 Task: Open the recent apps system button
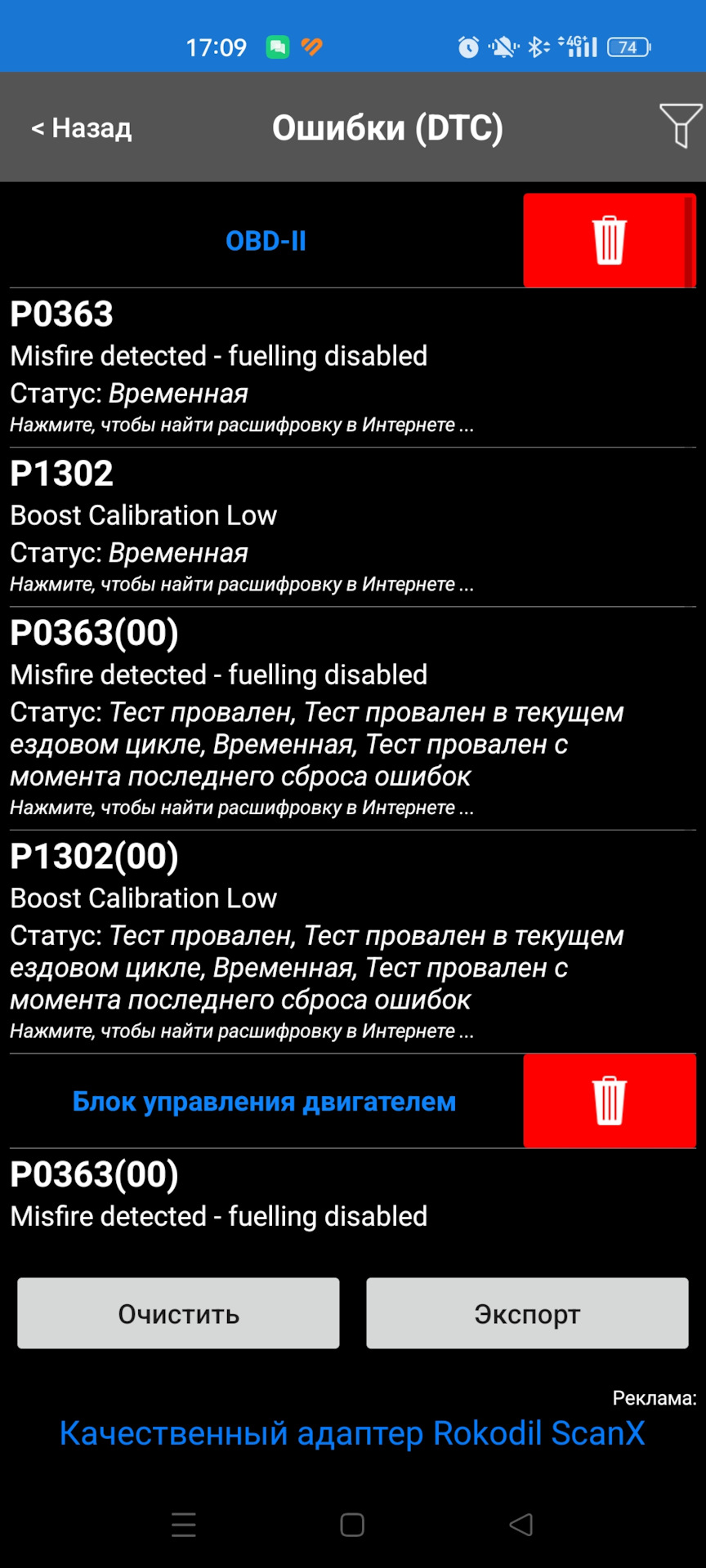pyautogui.click(x=184, y=1525)
